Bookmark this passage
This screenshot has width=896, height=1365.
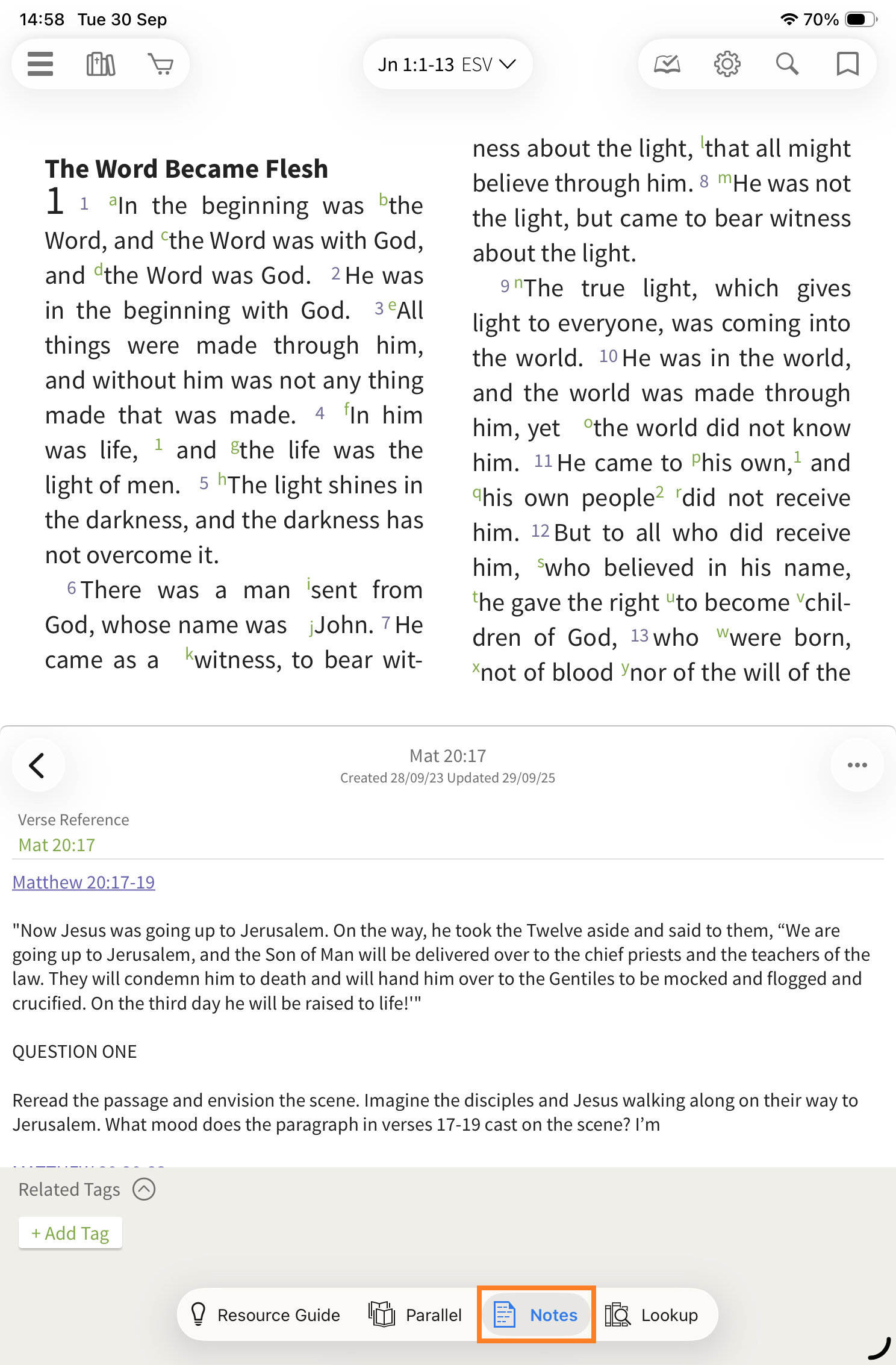pos(847,64)
